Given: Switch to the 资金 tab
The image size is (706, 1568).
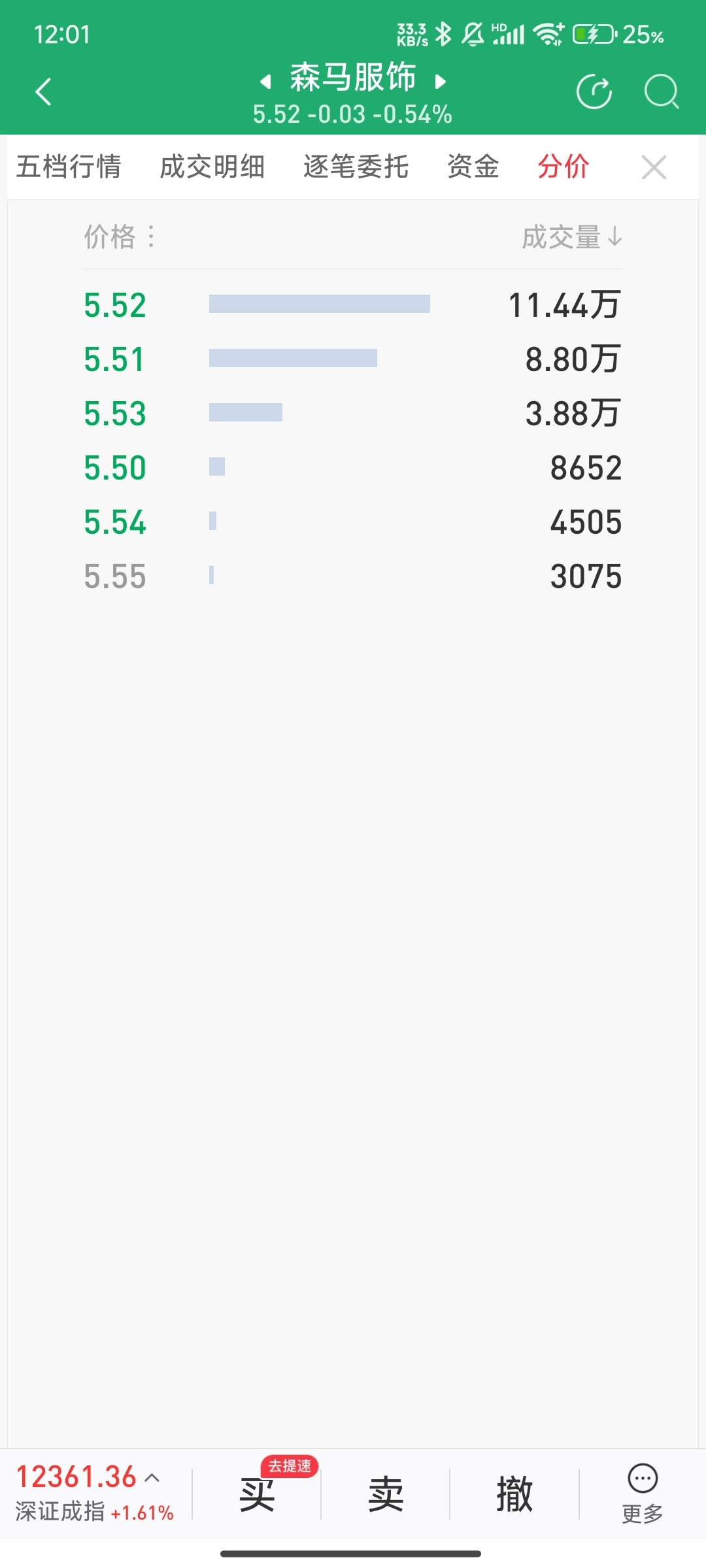Looking at the screenshot, I should [473, 167].
